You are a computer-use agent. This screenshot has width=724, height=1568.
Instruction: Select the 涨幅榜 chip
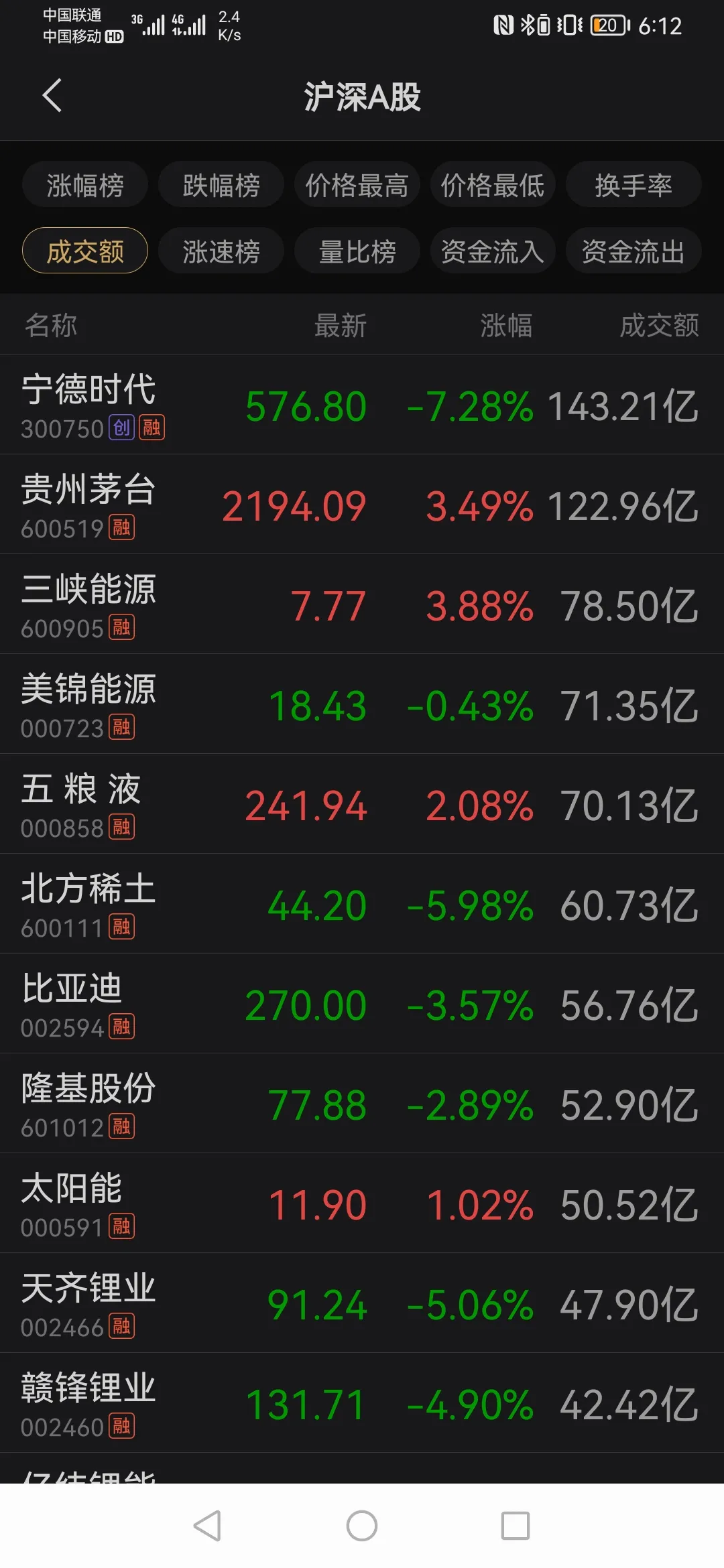click(85, 185)
